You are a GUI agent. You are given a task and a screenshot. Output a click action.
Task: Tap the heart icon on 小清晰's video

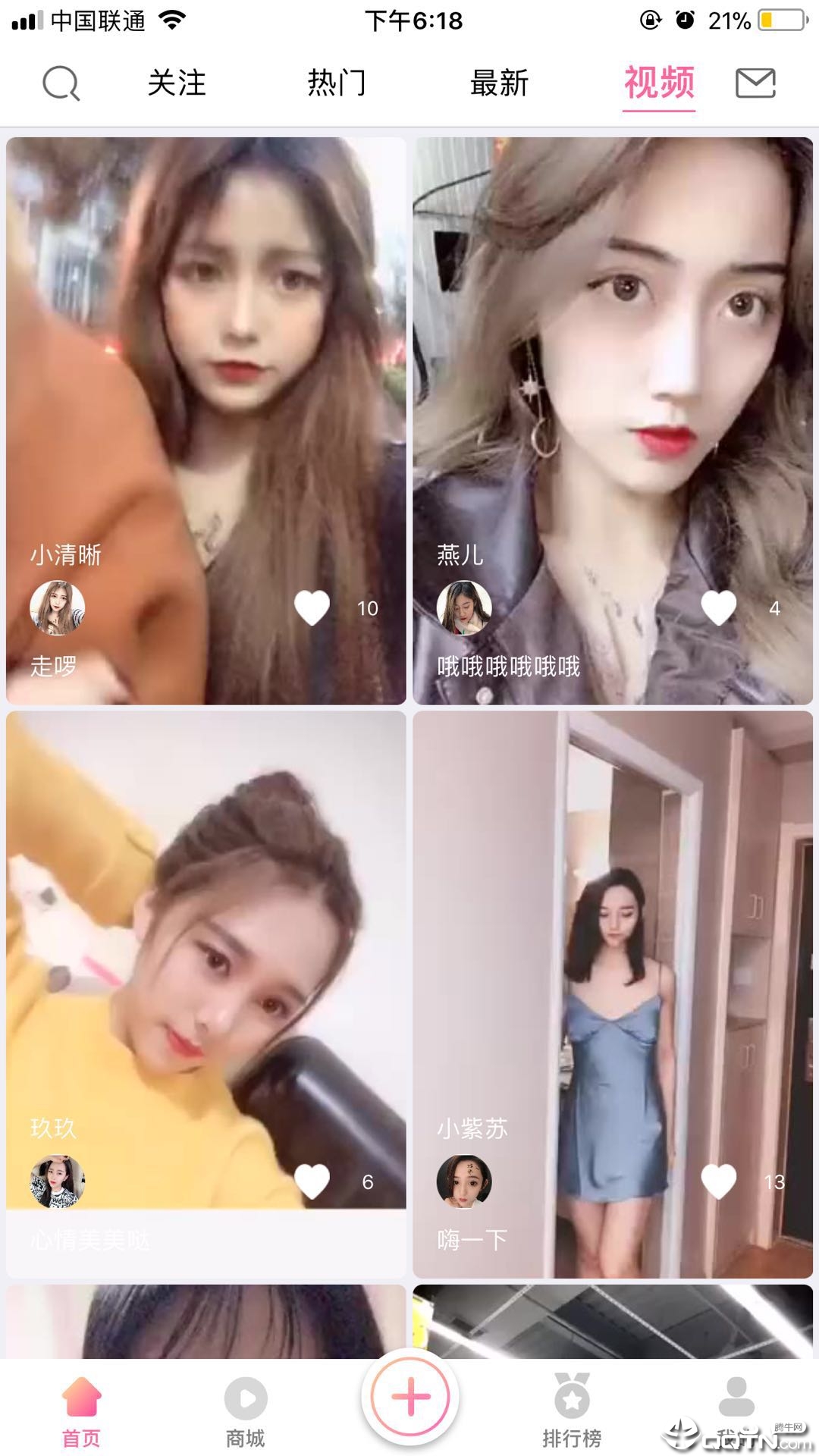point(311,607)
